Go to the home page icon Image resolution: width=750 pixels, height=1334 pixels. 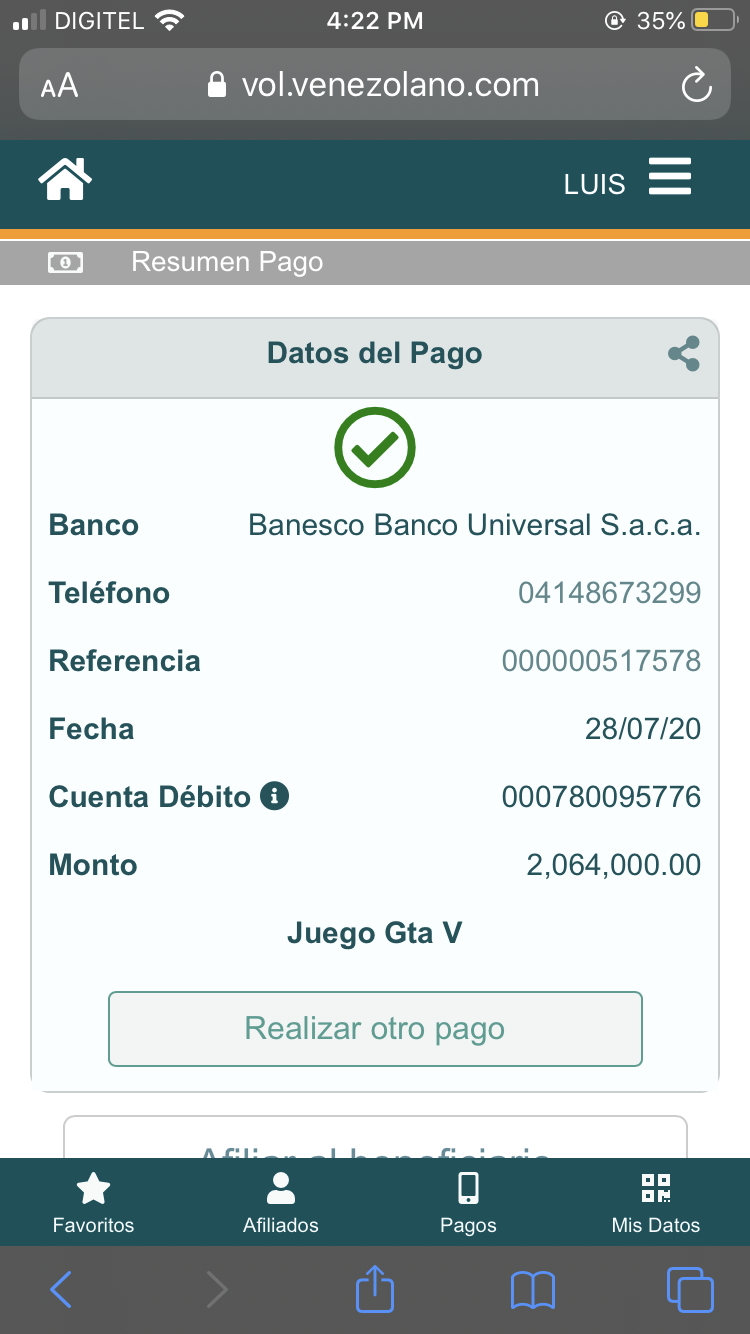pos(65,180)
